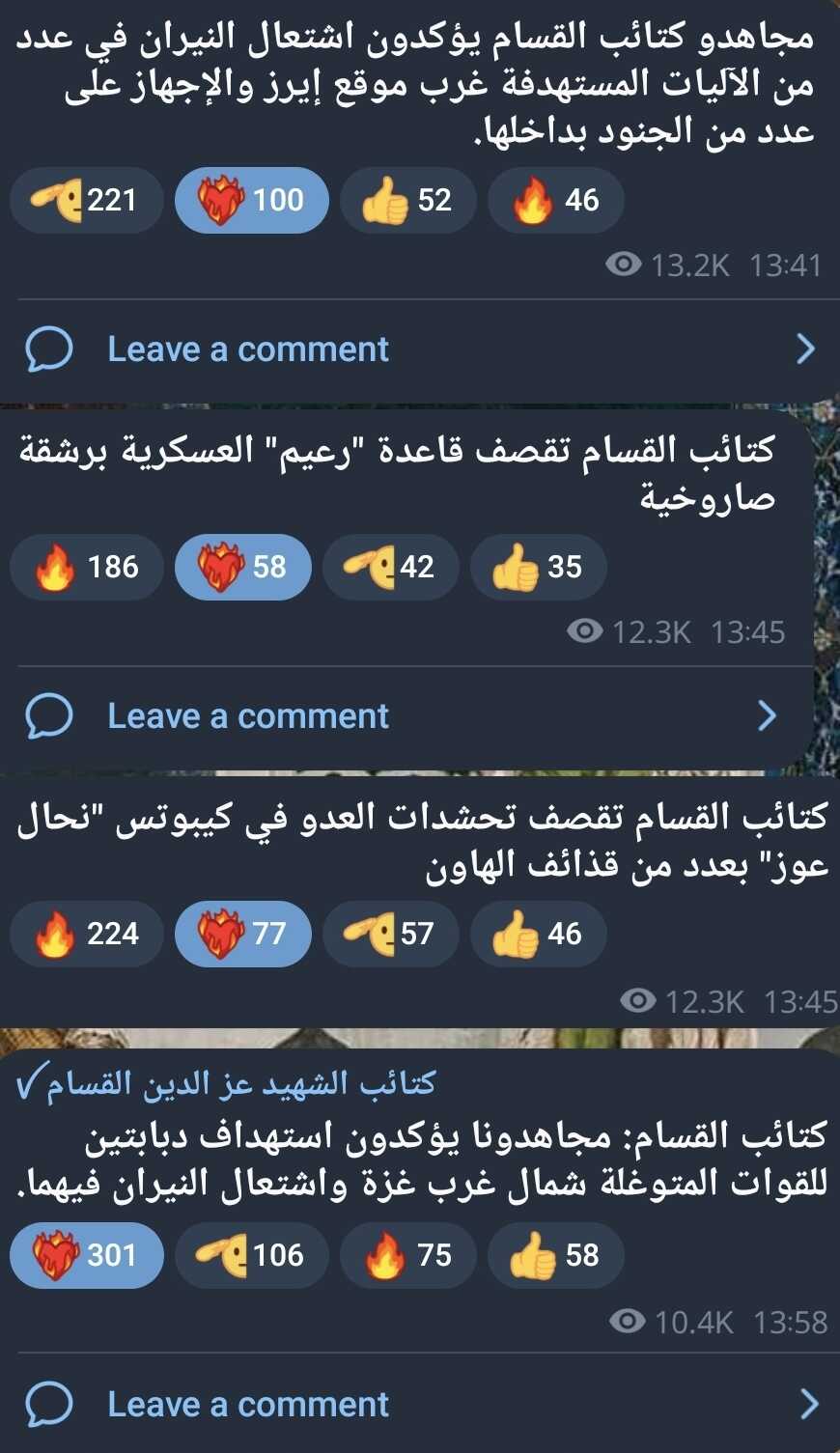Tap the thumbs-up reaction showing 35
This screenshot has height=1453, width=840.
[x=538, y=567]
